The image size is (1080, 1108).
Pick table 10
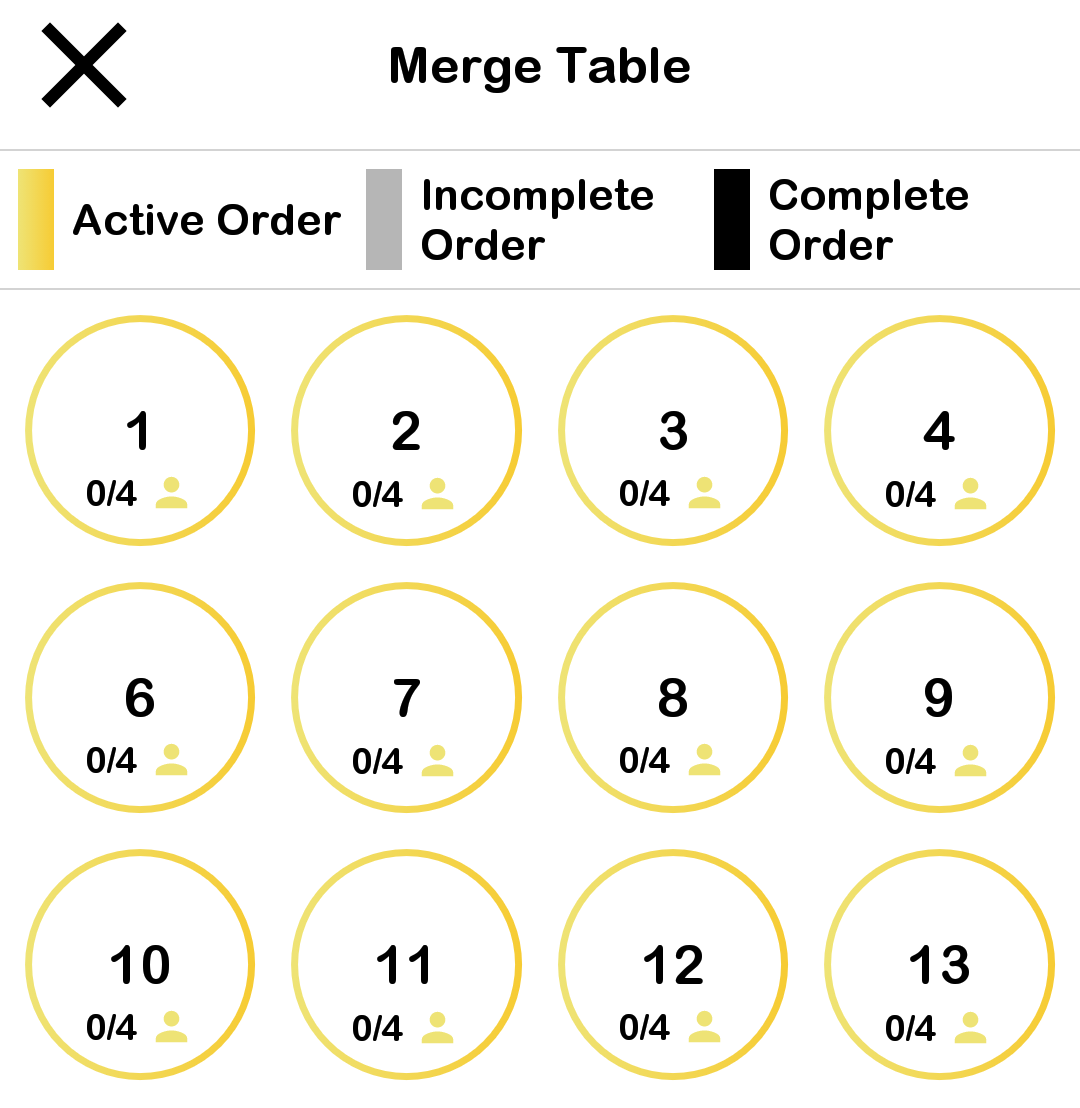point(140,965)
